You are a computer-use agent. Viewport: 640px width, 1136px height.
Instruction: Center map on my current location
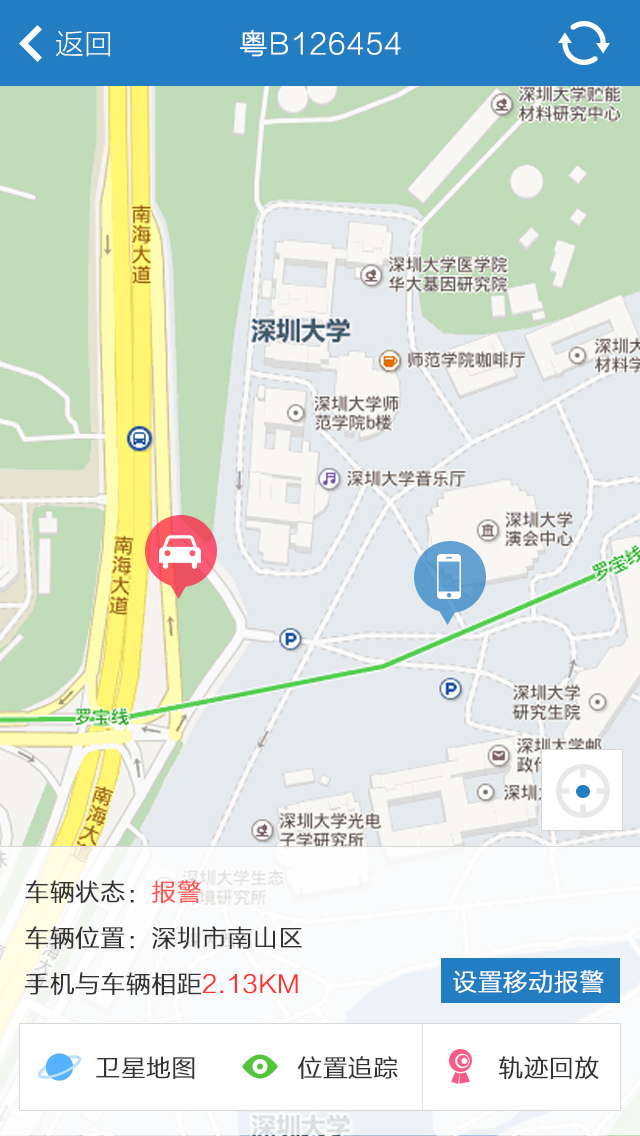point(582,791)
